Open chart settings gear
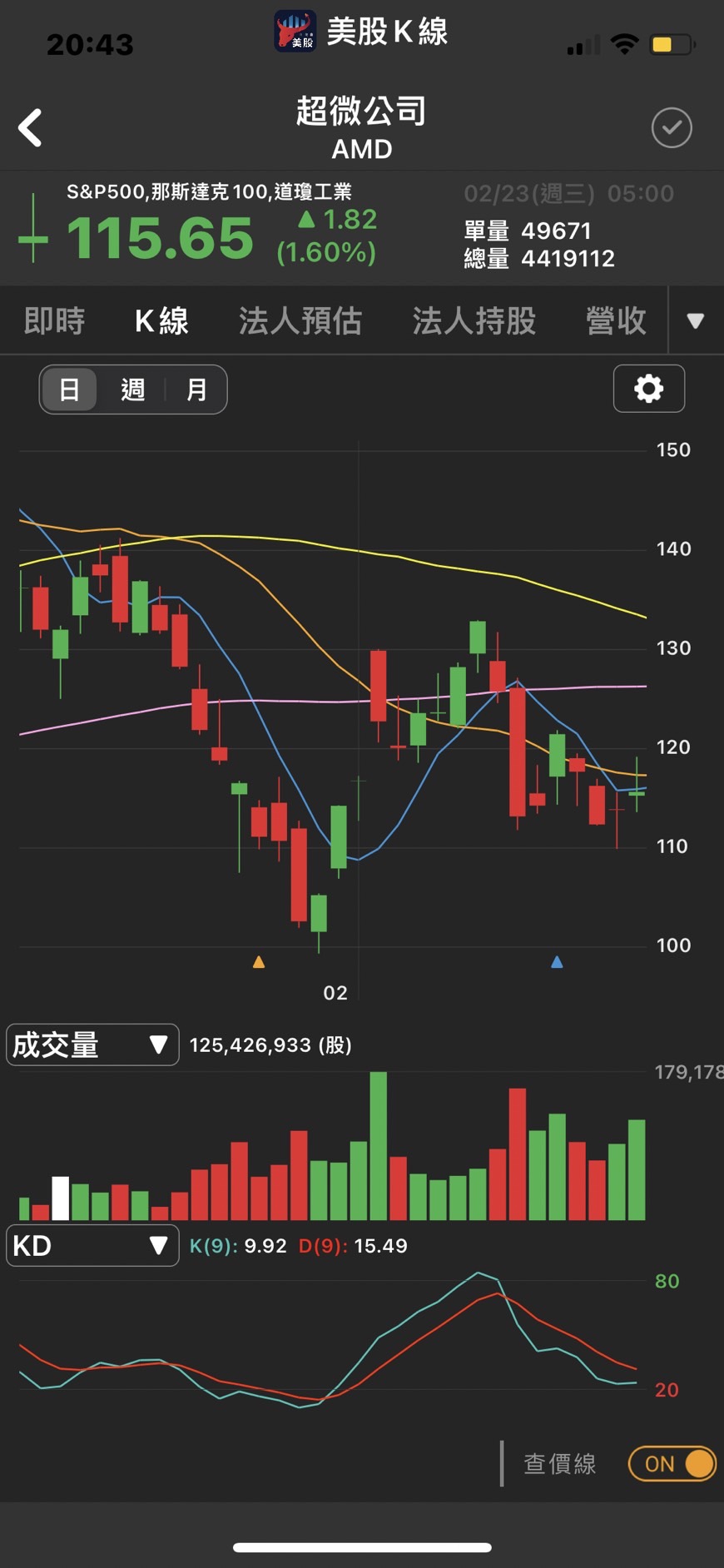The image size is (724, 1568). (648, 389)
